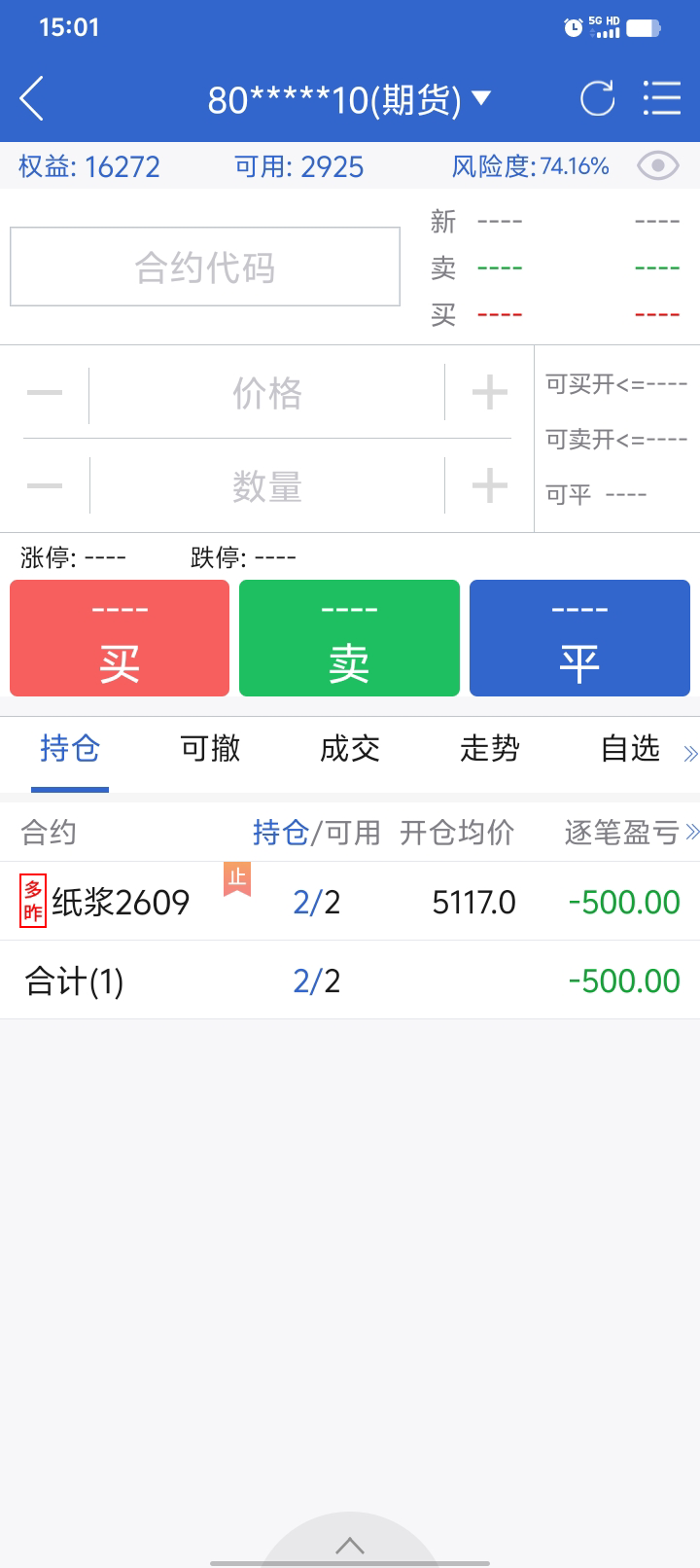Tap the blue 平 close-position button
The width and height of the screenshot is (700, 1568).
coord(579,638)
